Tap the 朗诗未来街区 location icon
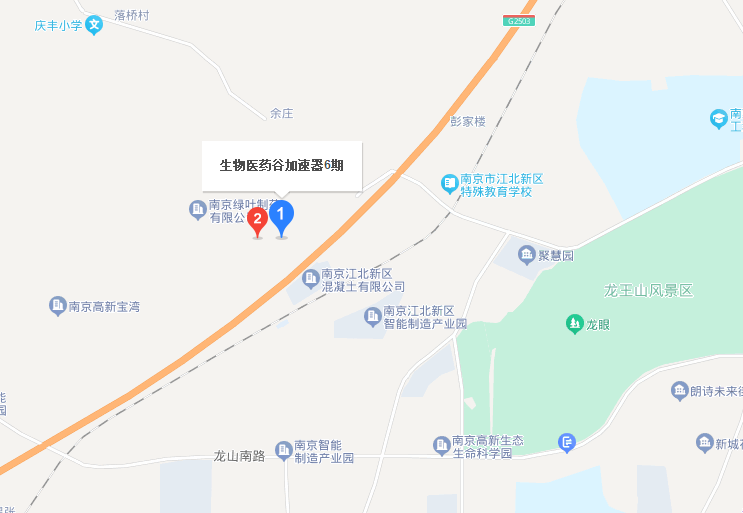 tap(680, 392)
